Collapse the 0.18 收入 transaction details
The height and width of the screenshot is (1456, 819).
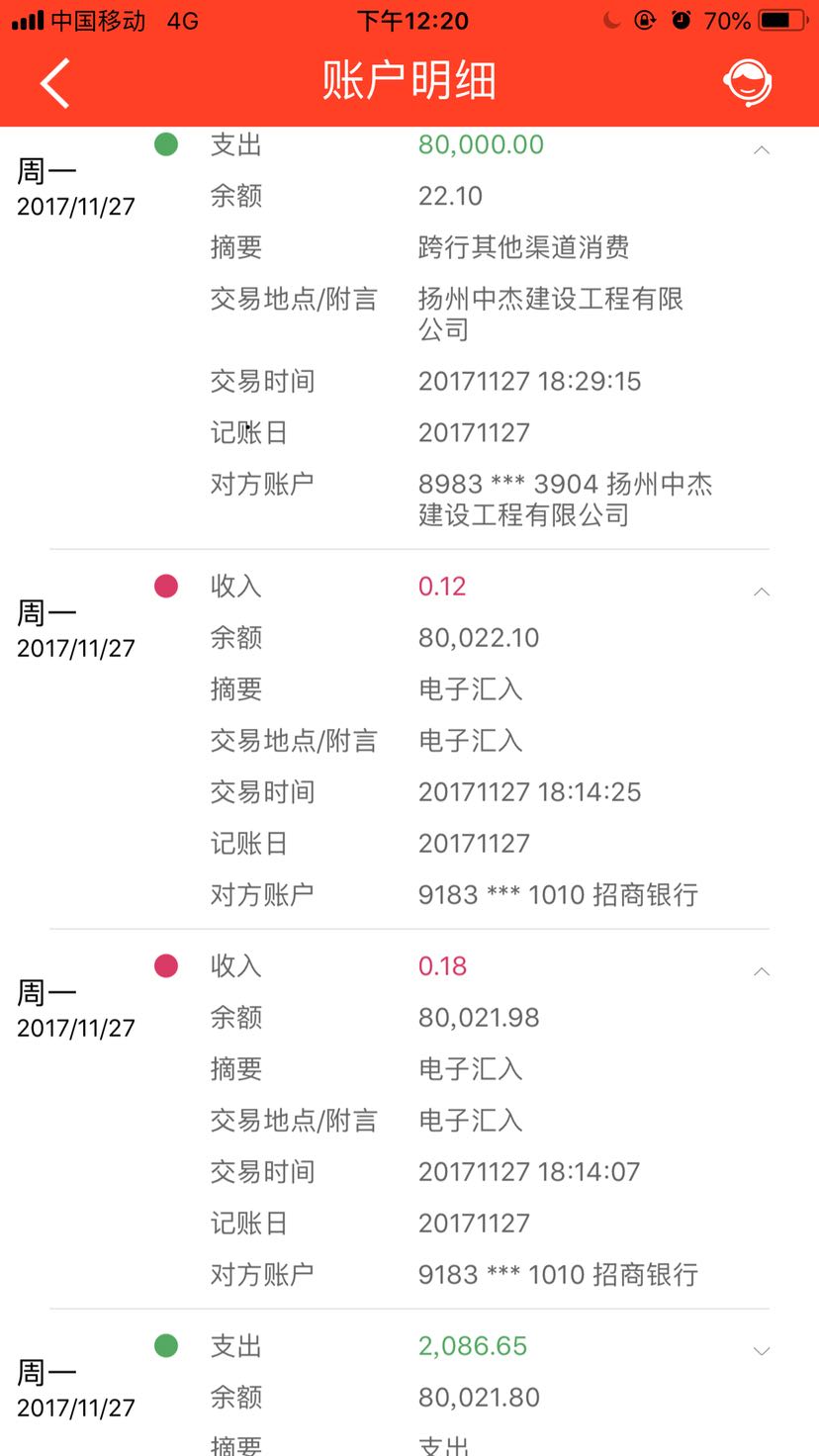[x=761, y=971]
